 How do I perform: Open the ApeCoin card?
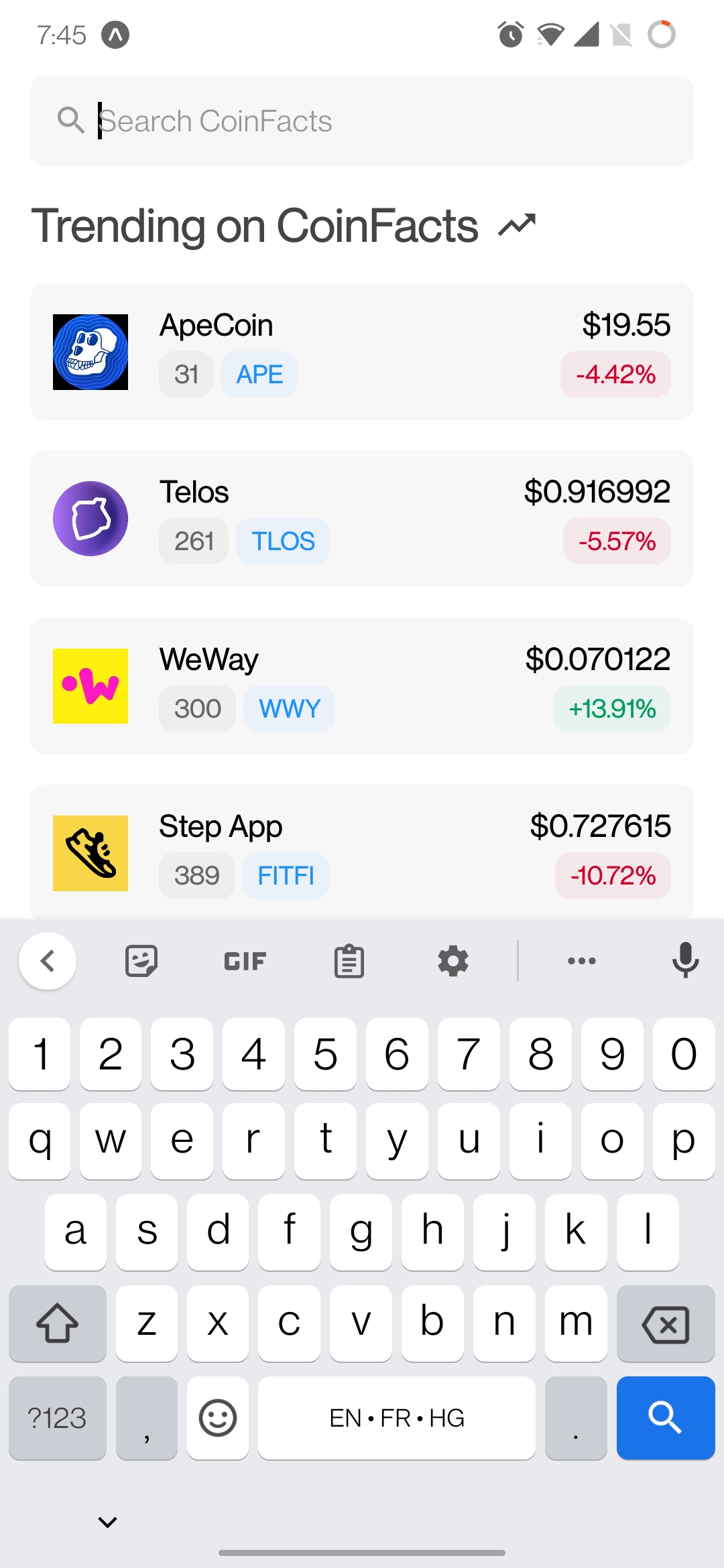(x=362, y=352)
